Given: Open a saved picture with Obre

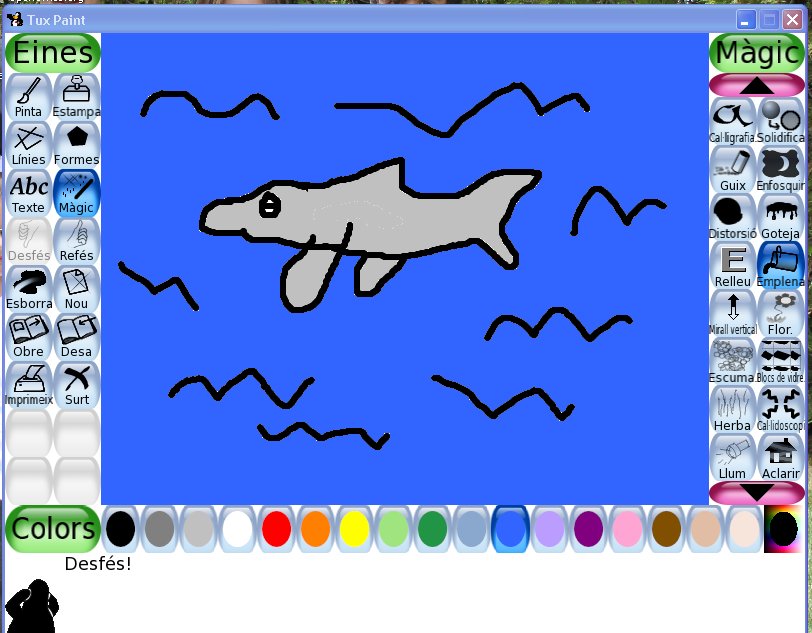Looking at the screenshot, I should [28, 337].
